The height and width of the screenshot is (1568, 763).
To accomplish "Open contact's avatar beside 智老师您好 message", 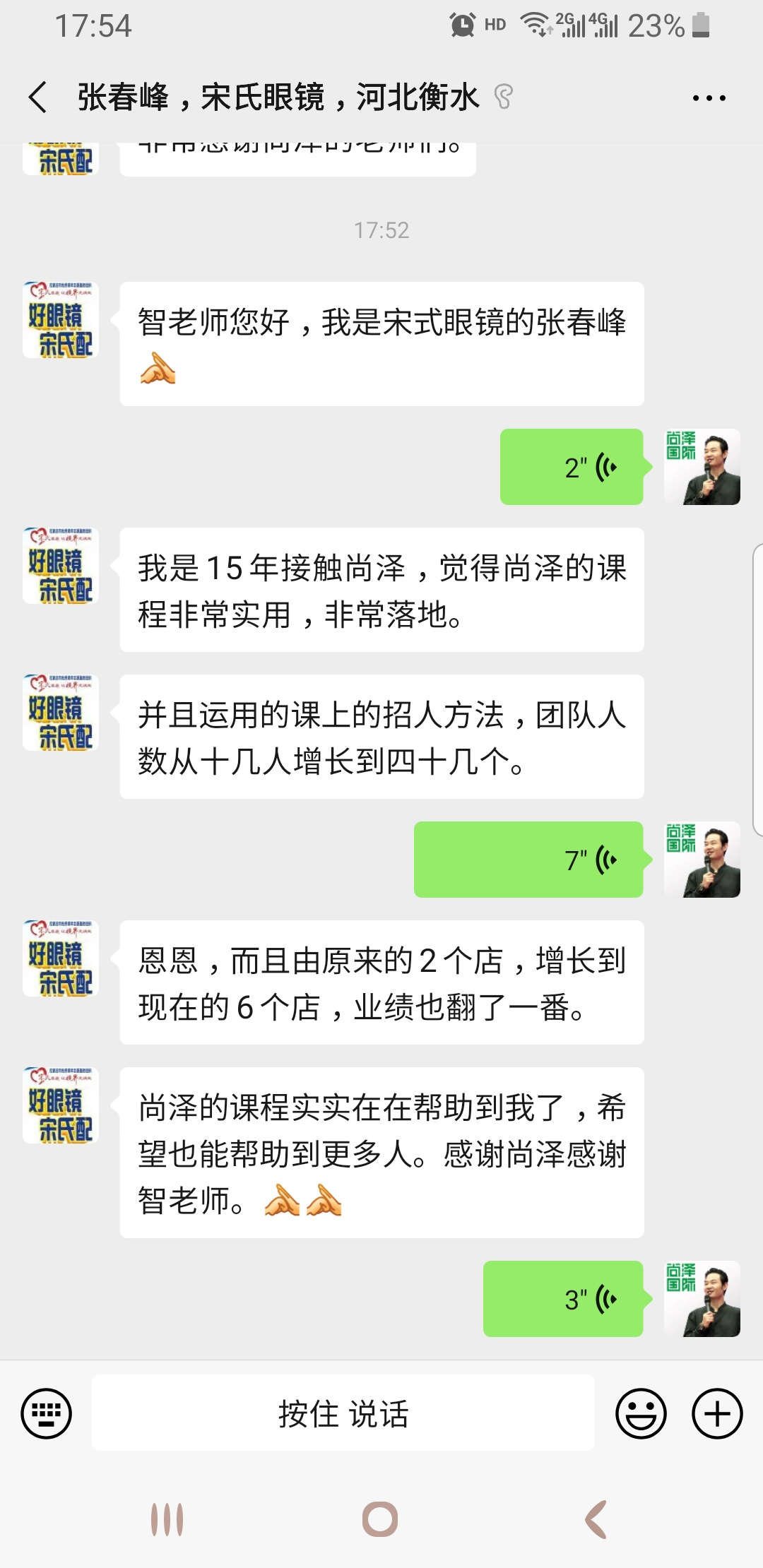I will 61,320.
